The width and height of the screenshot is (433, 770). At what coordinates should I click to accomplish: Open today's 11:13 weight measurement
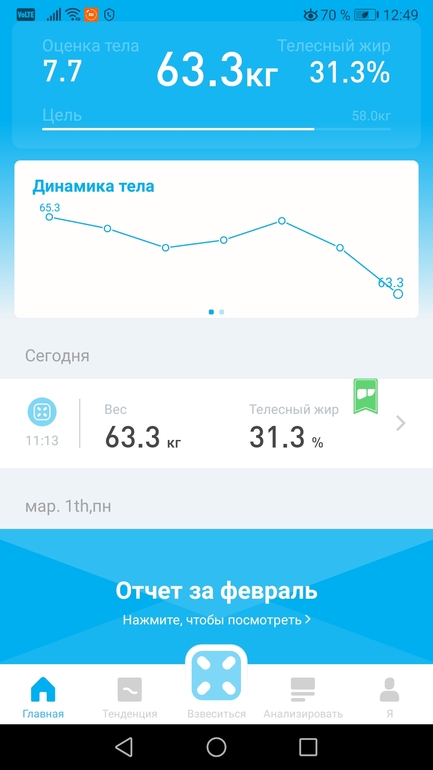tap(216, 423)
